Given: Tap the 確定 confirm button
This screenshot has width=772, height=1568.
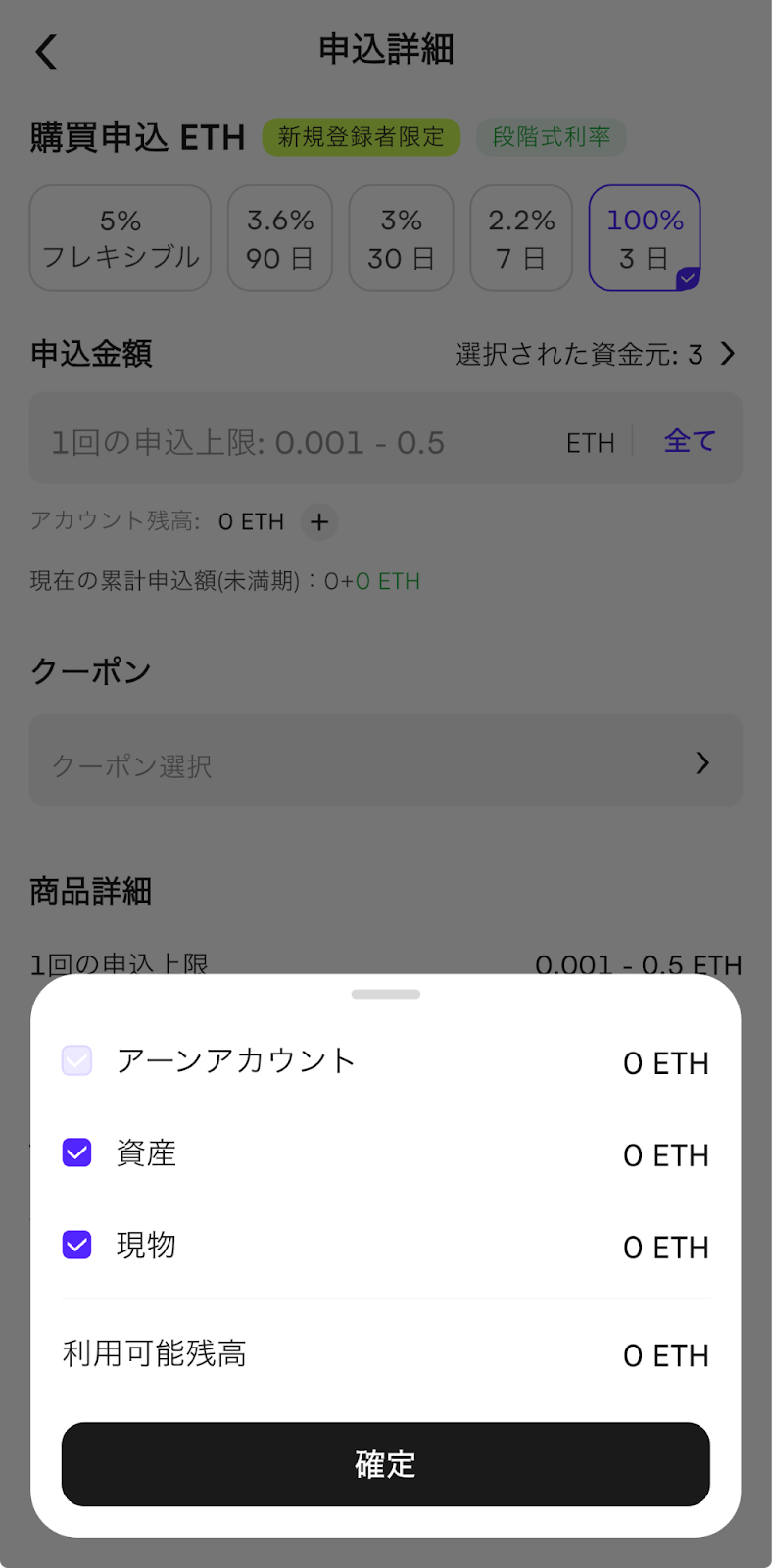Looking at the screenshot, I should tap(385, 1464).
